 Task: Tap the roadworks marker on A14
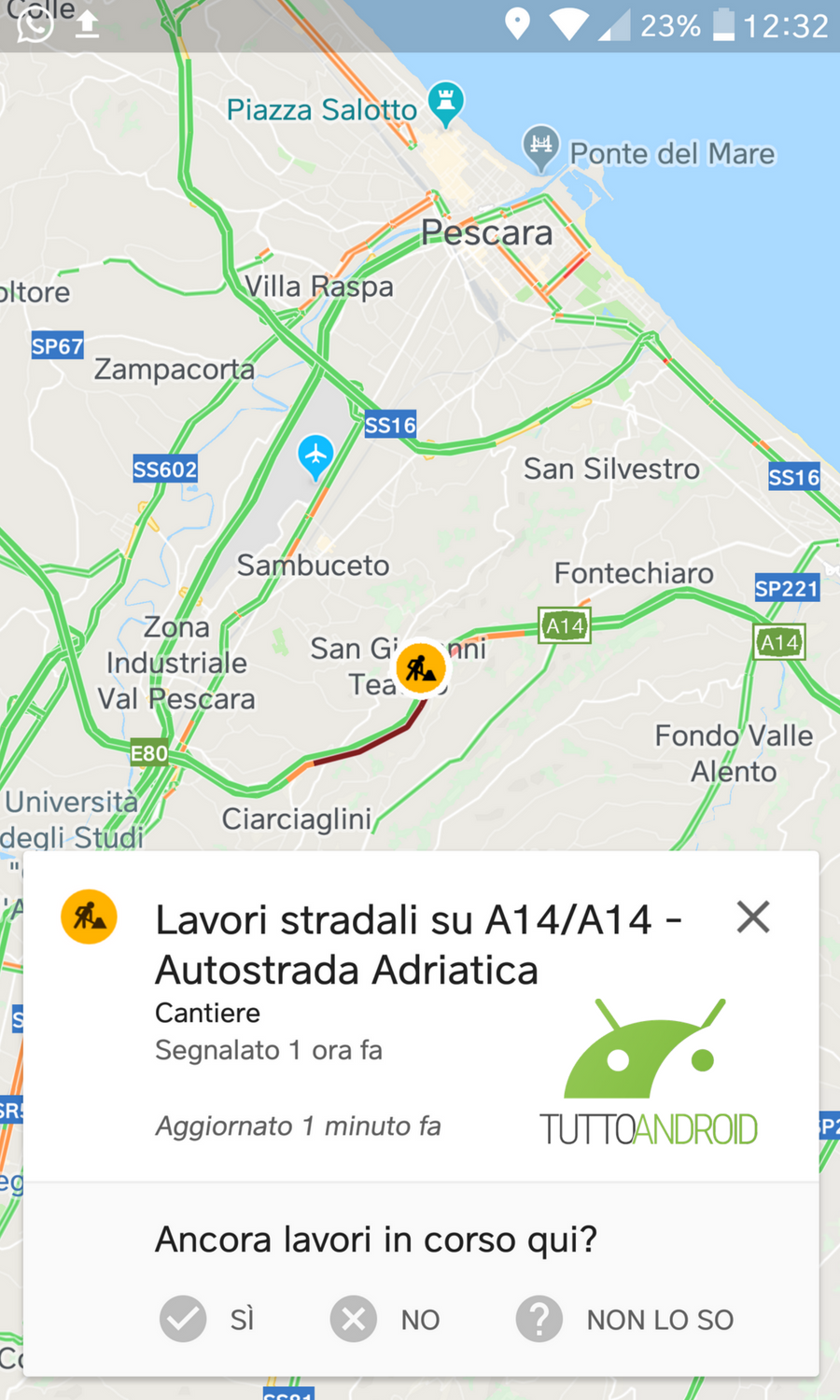pyautogui.click(x=421, y=668)
